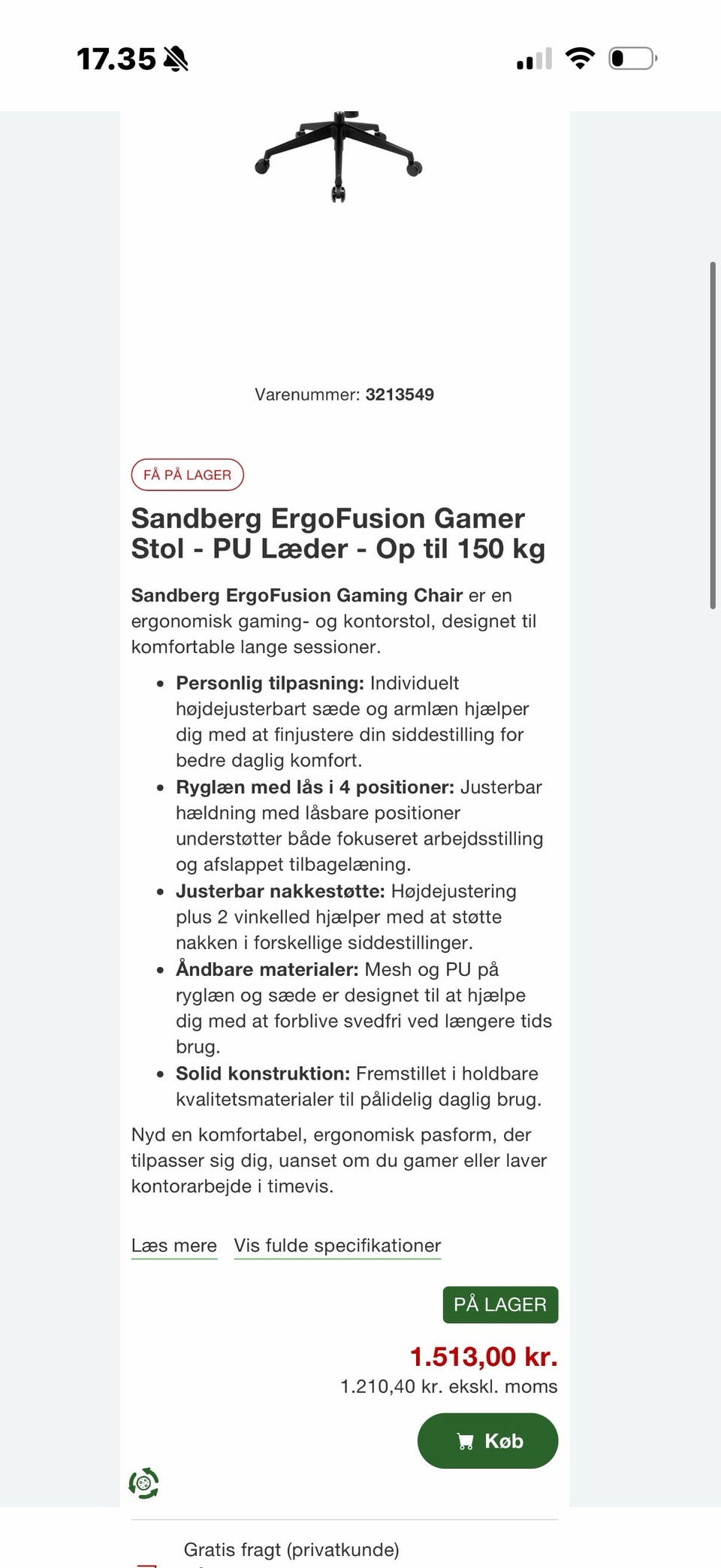Viewport: 721px width, 1568px height.
Task: Tap the green Køb button
Action: coord(487,1440)
